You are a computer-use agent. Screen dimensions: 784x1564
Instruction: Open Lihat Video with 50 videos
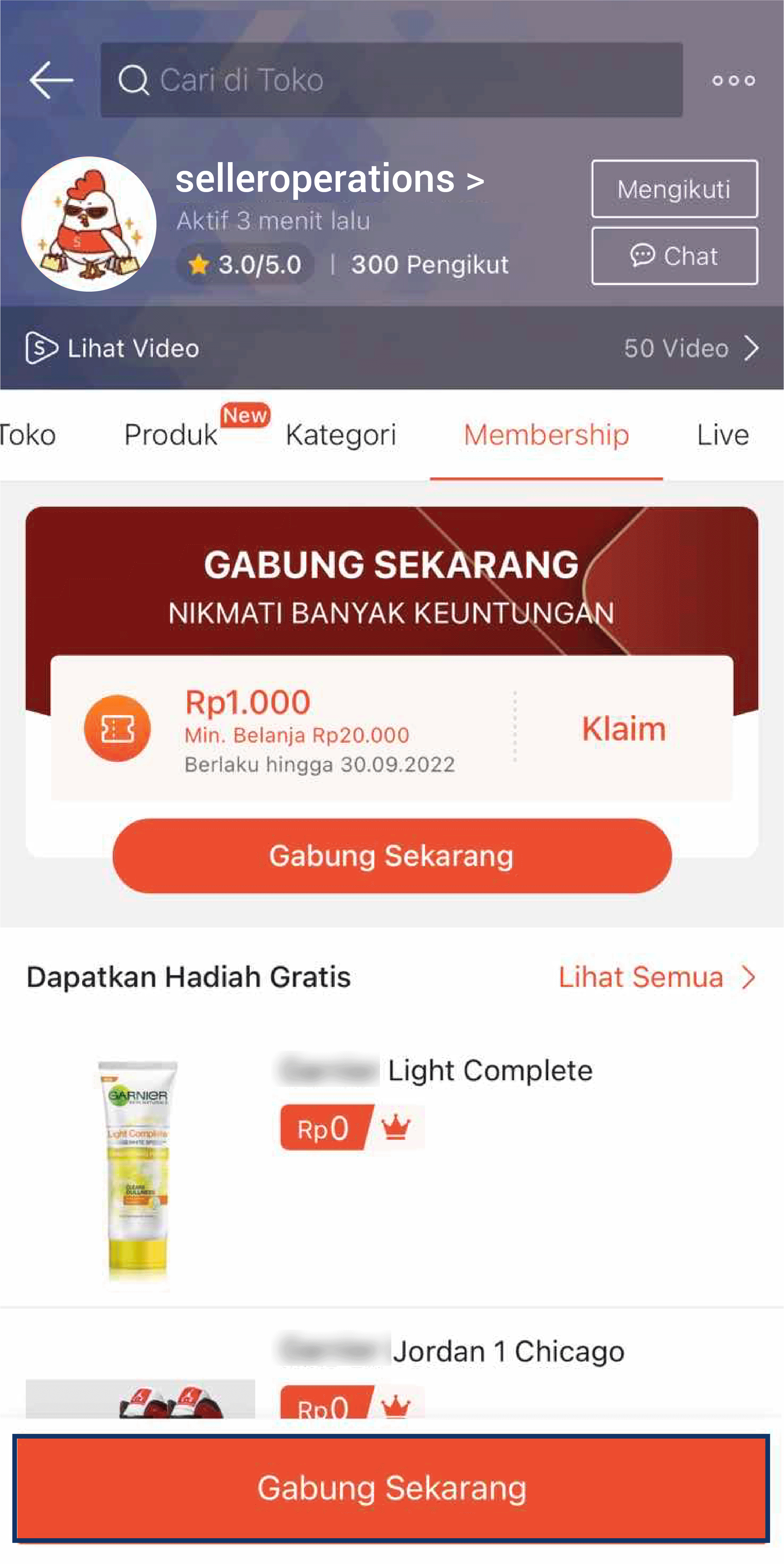(391, 348)
